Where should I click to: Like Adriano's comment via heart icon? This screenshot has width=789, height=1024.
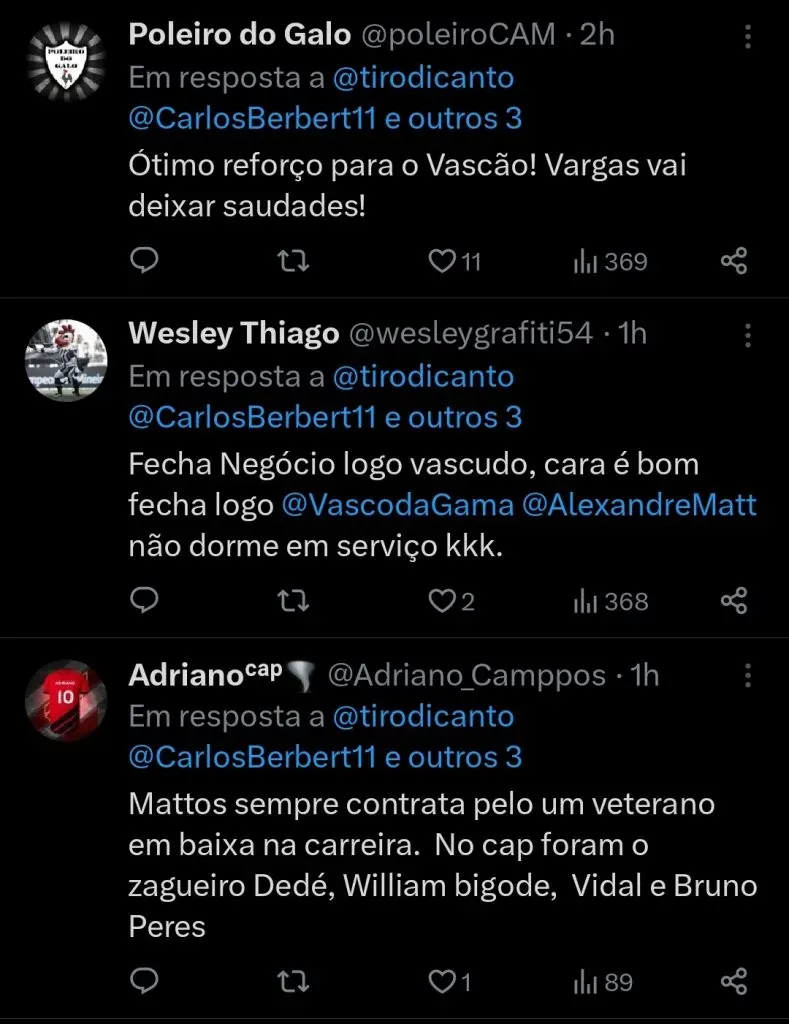tap(441, 981)
